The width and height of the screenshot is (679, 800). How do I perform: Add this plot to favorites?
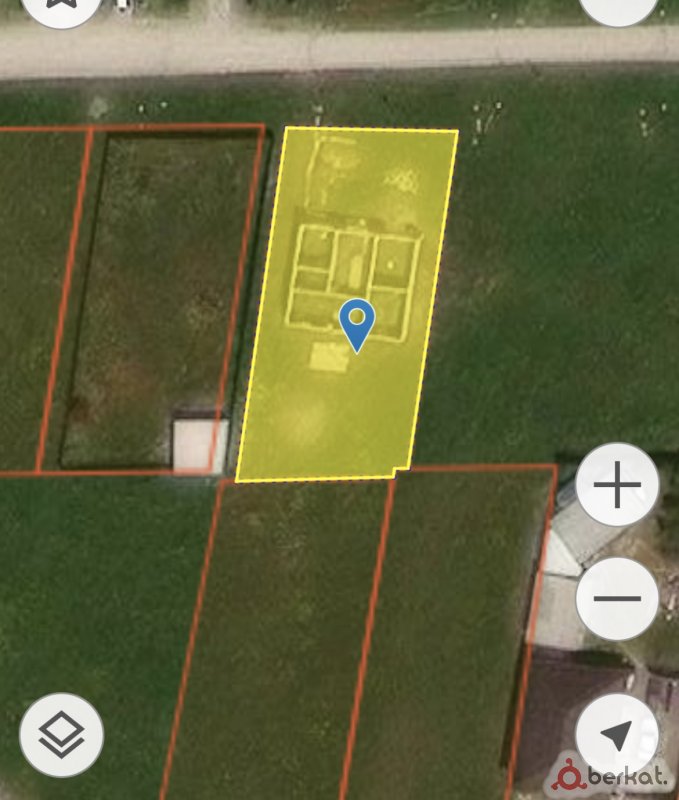(x=61, y=8)
